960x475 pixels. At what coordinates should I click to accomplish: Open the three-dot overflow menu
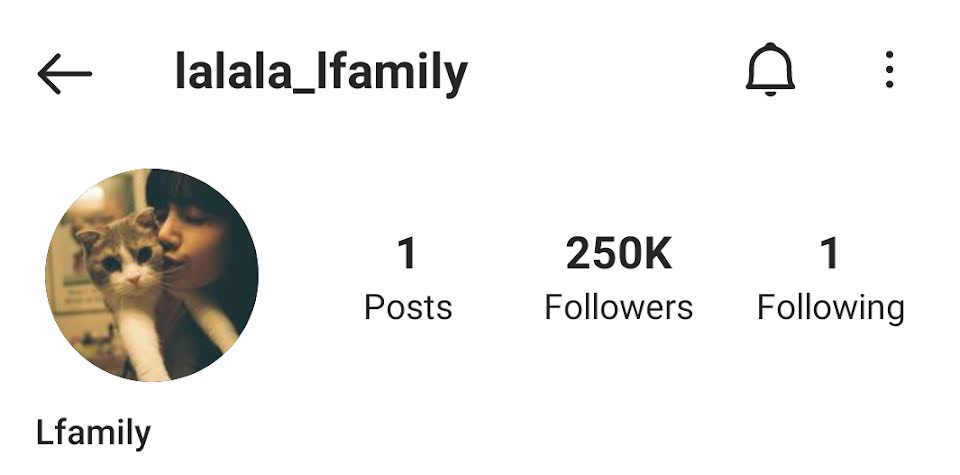(x=889, y=71)
